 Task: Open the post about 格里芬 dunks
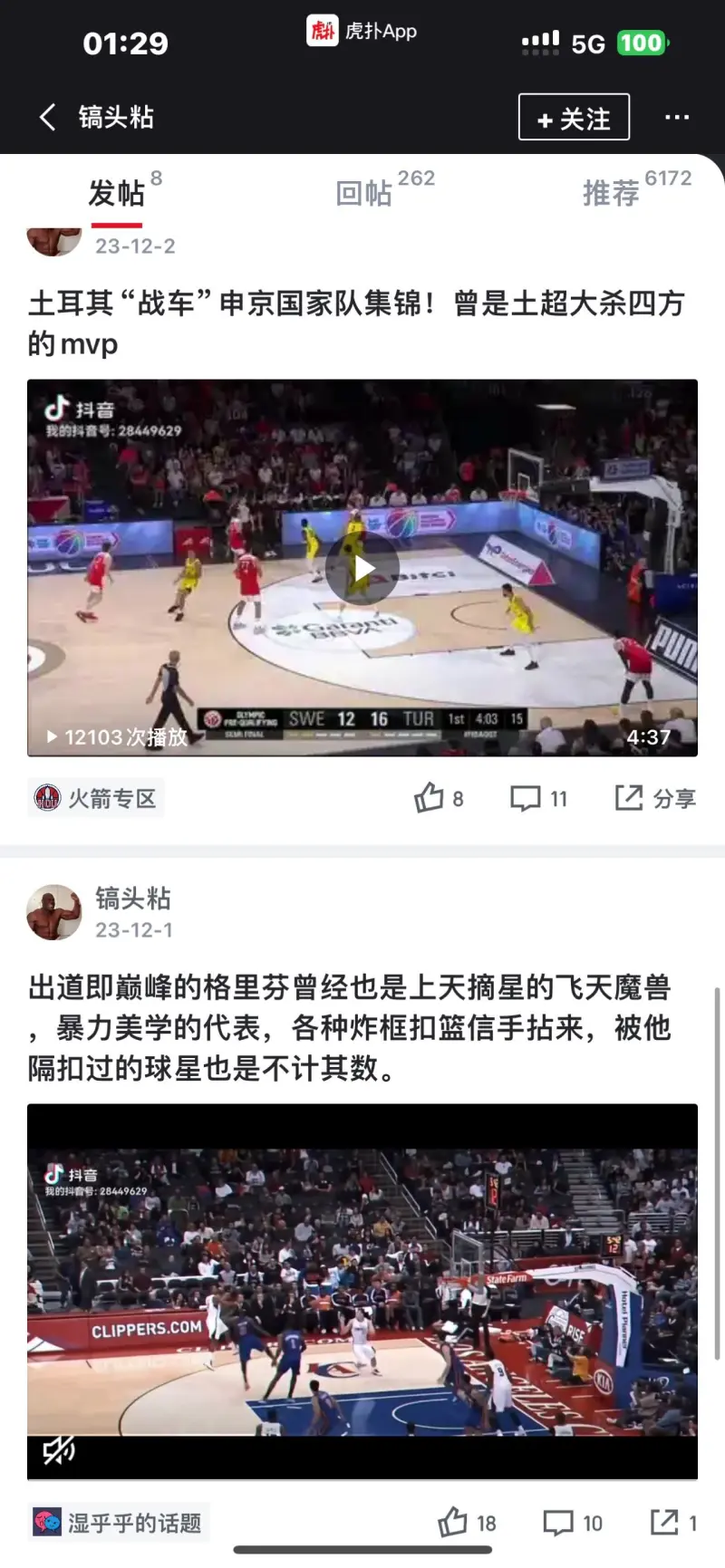(x=349, y=1027)
